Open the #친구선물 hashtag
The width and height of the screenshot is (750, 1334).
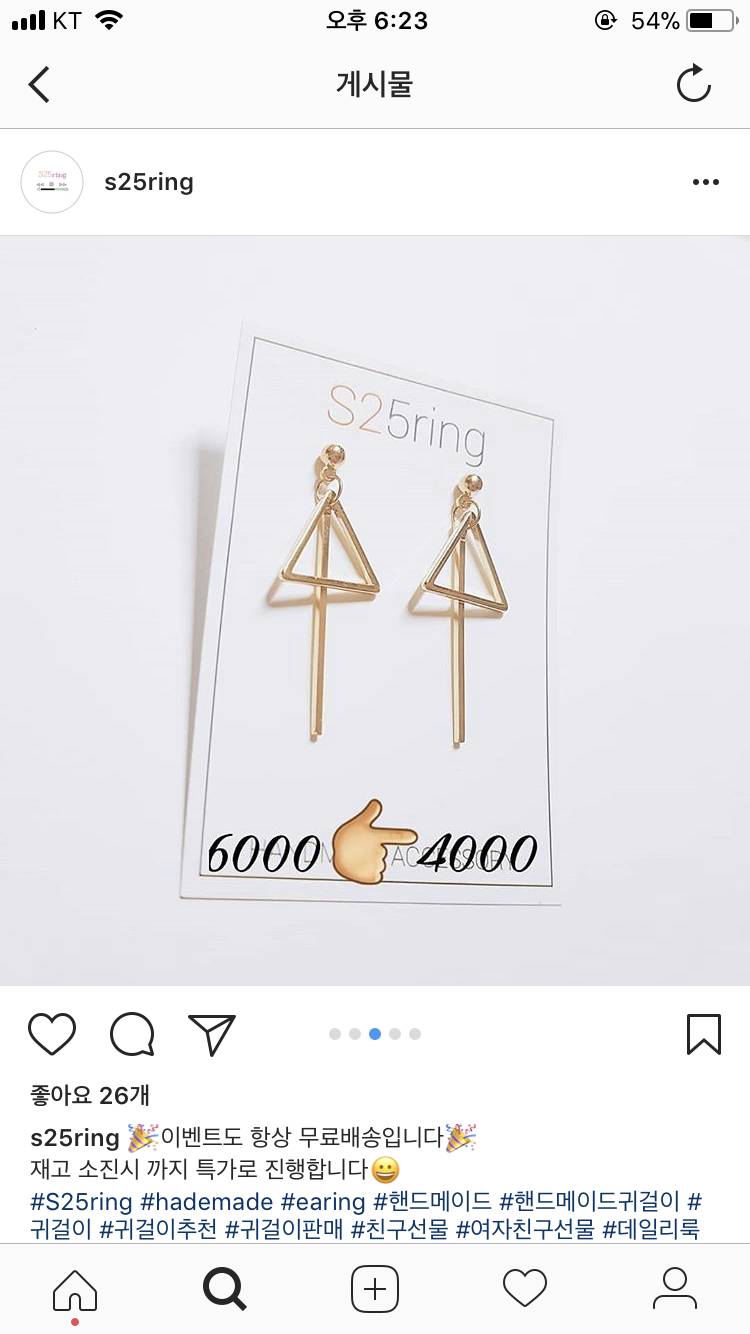(399, 1229)
